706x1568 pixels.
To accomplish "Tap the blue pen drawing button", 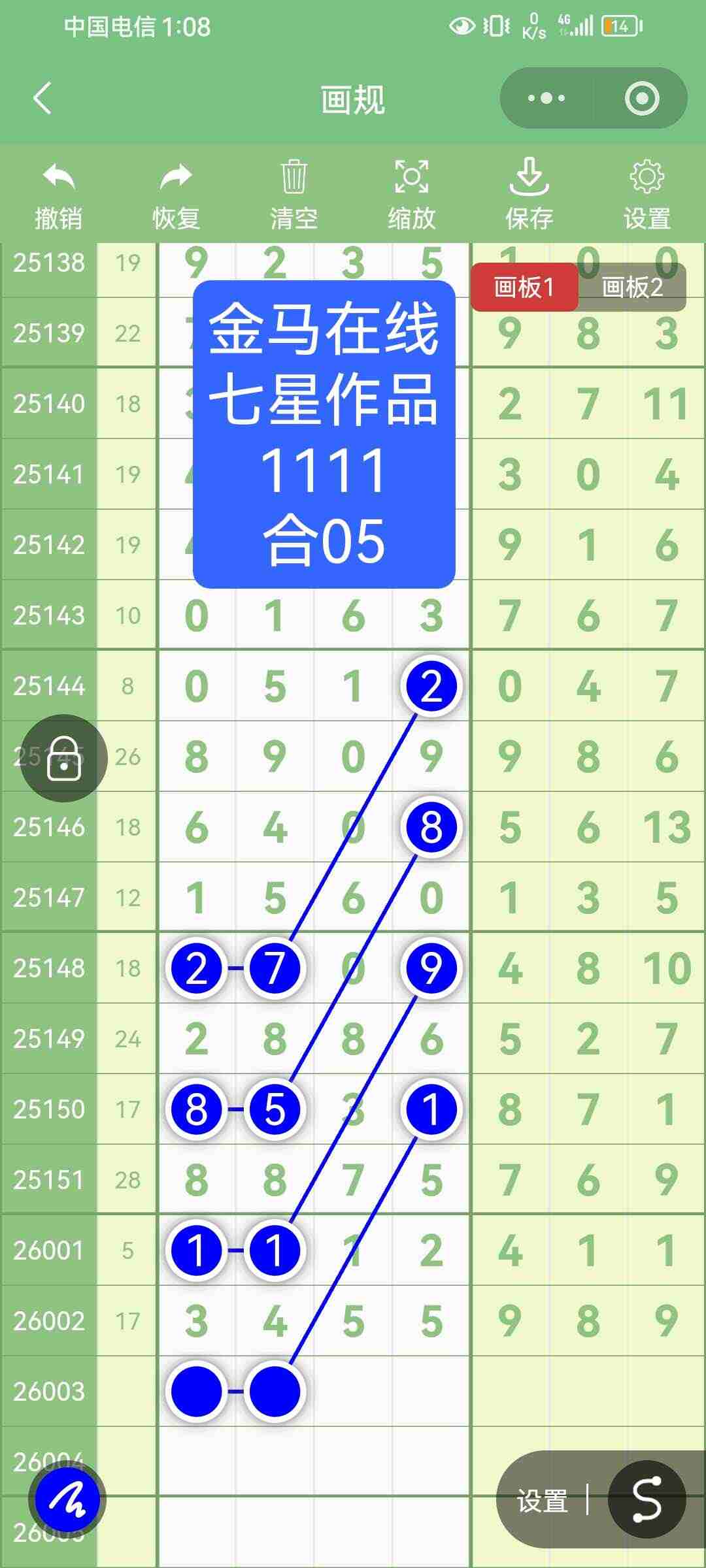I will click(x=67, y=1499).
